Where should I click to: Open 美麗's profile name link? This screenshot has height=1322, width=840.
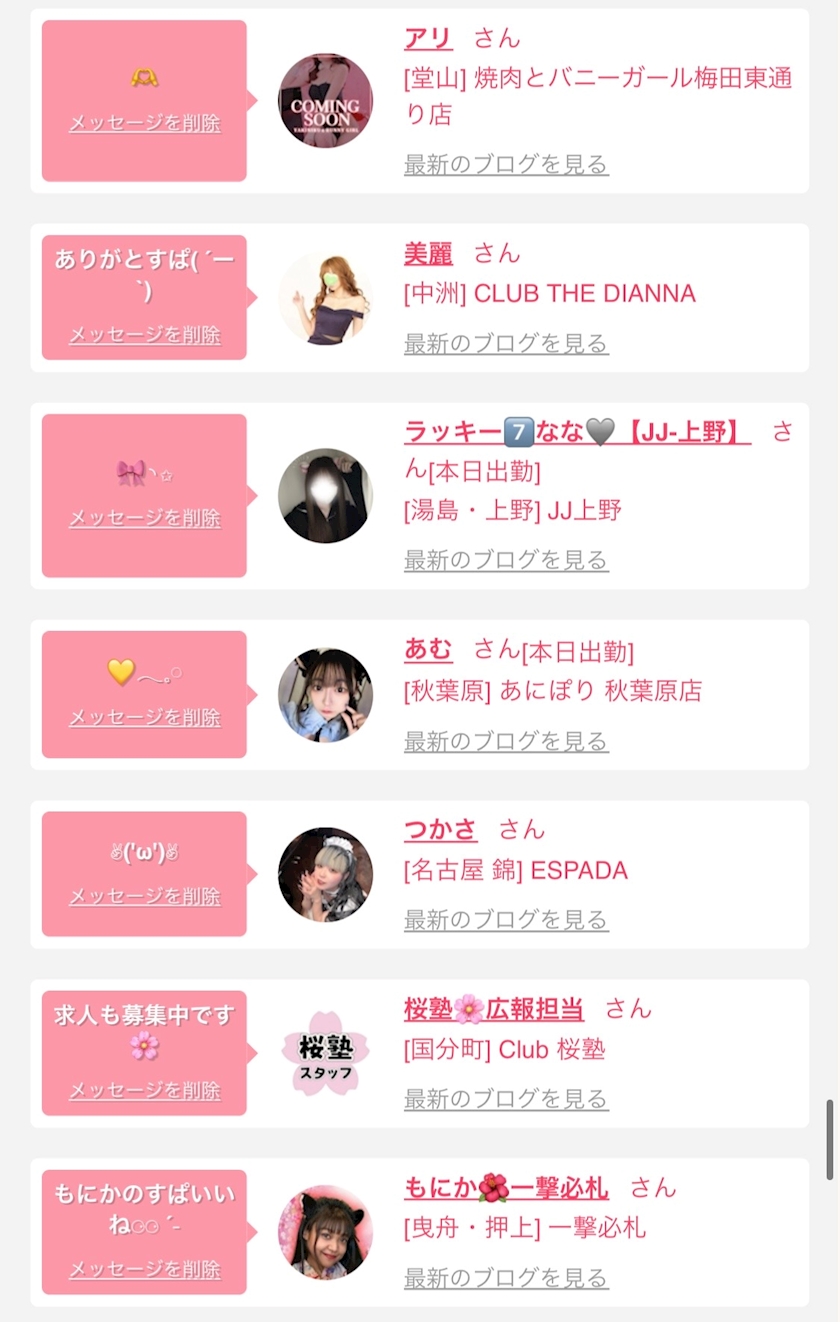click(x=428, y=253)
